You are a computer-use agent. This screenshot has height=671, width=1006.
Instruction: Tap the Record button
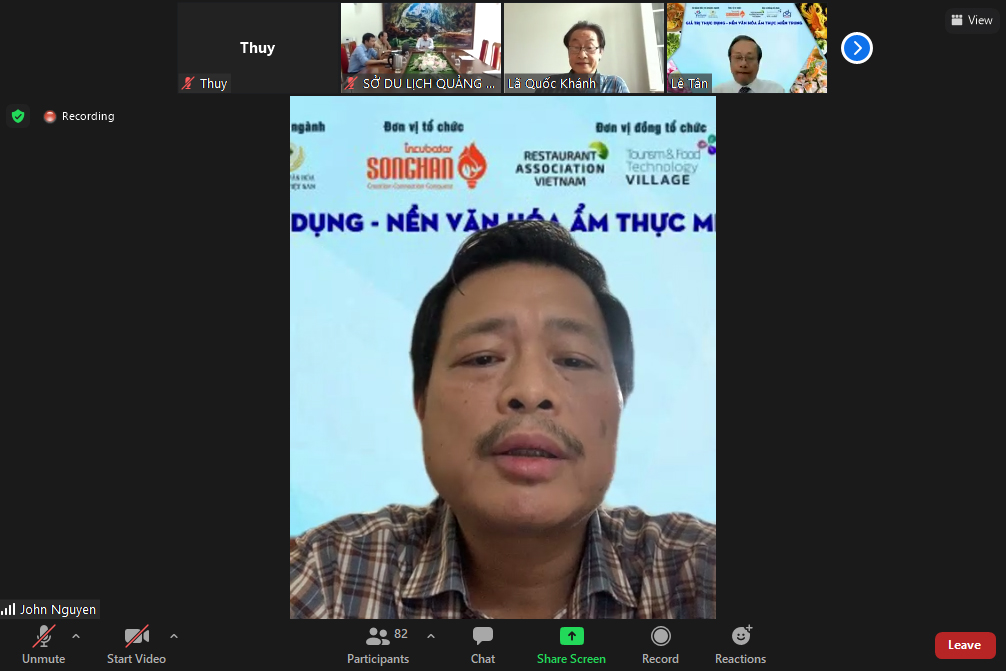660,644
